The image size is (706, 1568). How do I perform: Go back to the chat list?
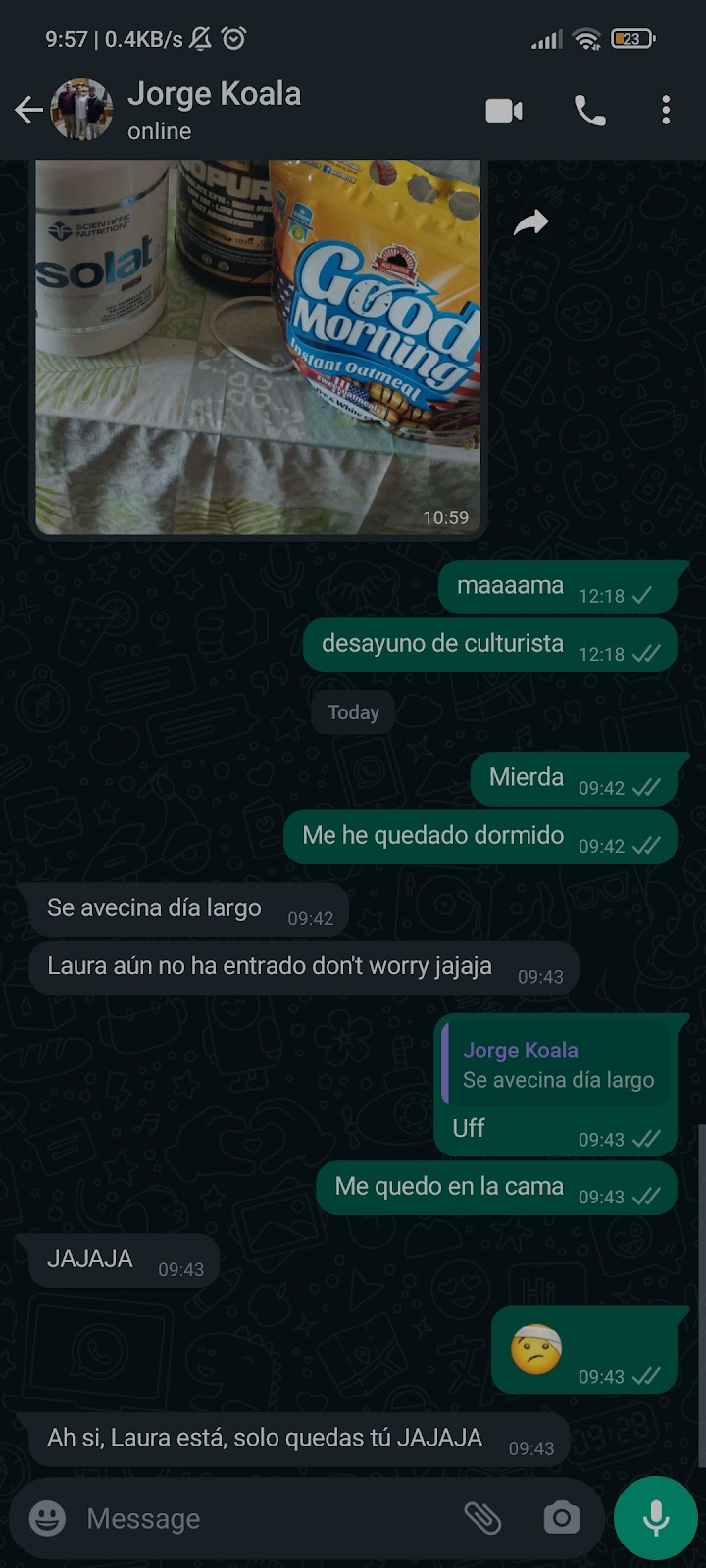pyautogui.click(x=28, y=110)
